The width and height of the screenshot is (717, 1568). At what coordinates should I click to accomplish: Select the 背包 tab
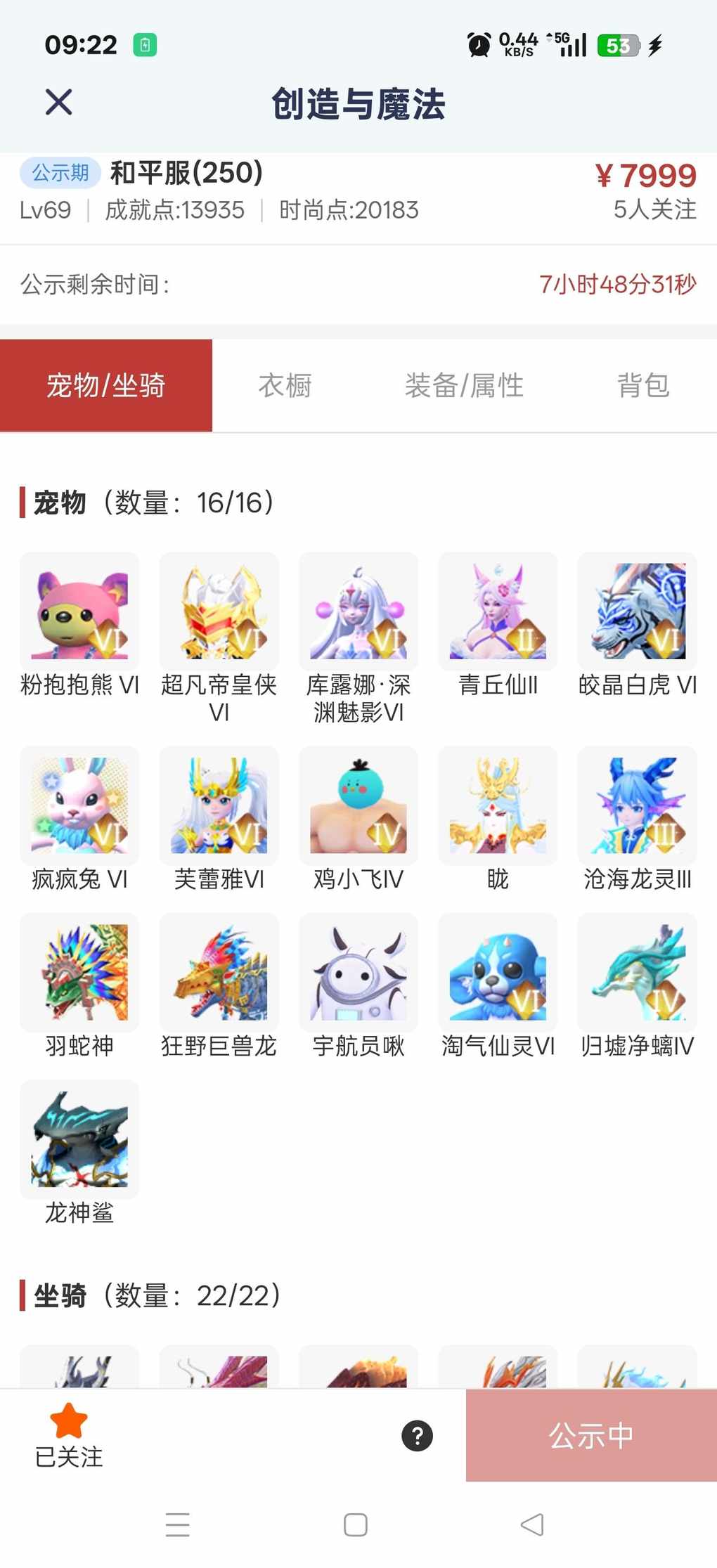(x=642, y=386)
